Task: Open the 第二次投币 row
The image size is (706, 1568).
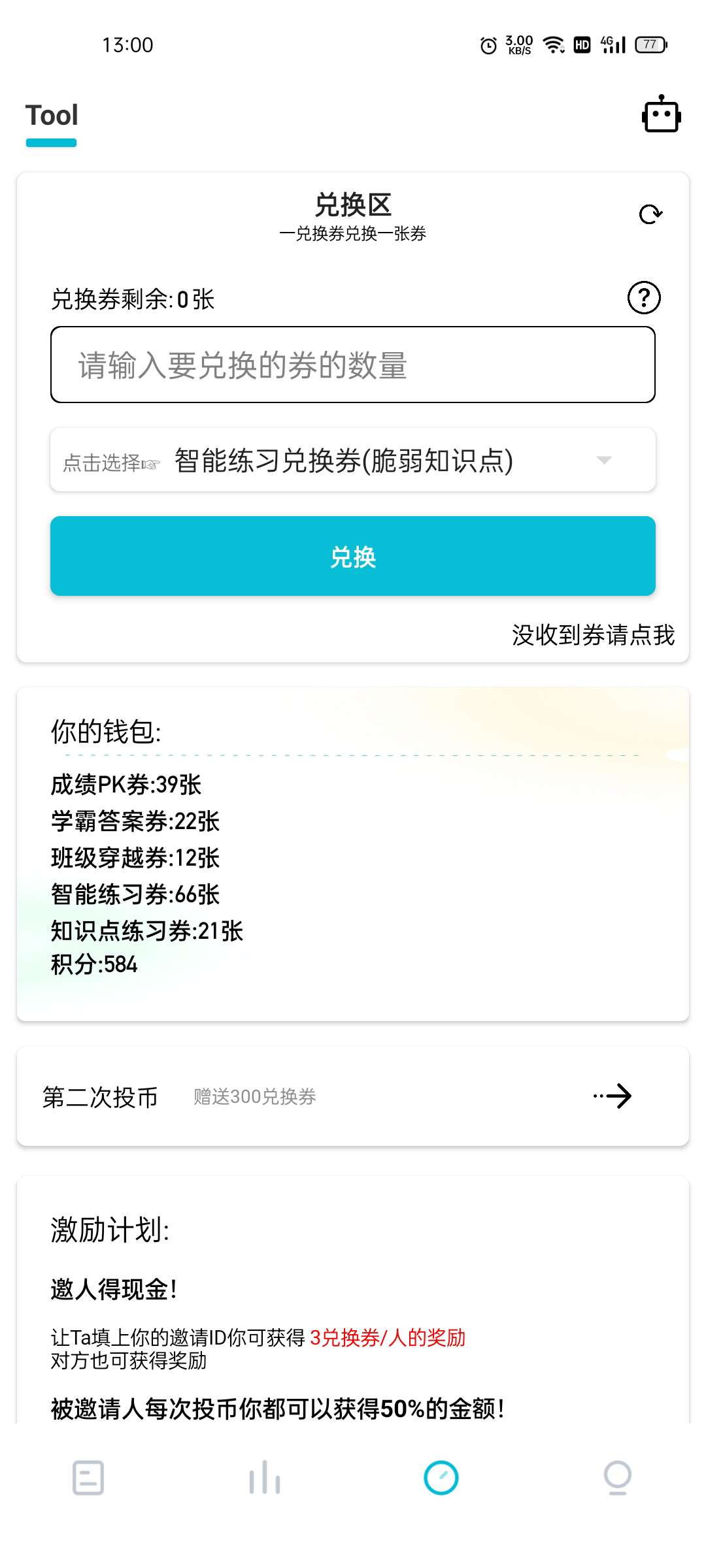Action: click(x=353, y=1096)
